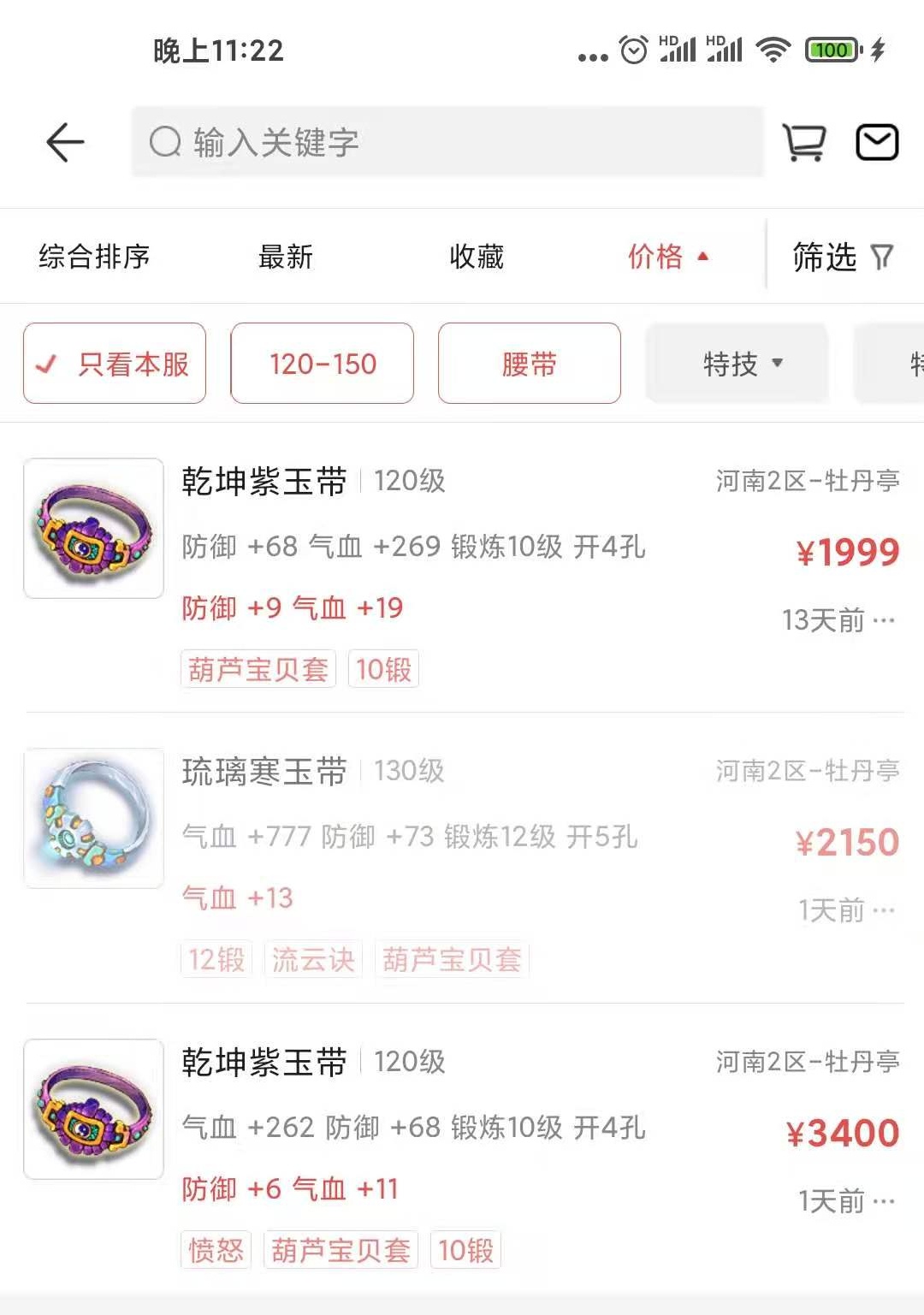Expand the 特技 dropdown

[x=737, y=364]
